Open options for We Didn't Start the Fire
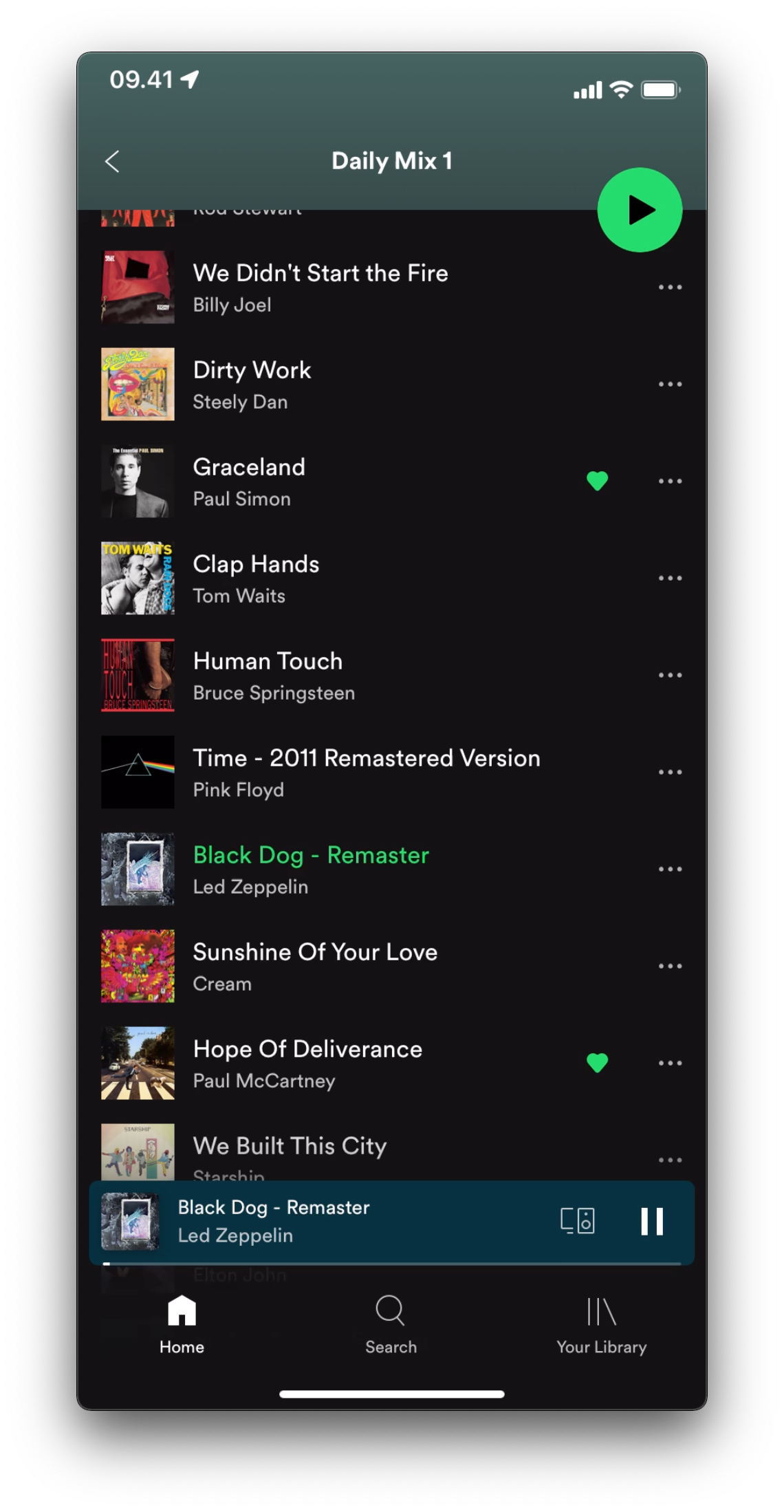This screenshot has height=1512, width=784. [670, 288]
